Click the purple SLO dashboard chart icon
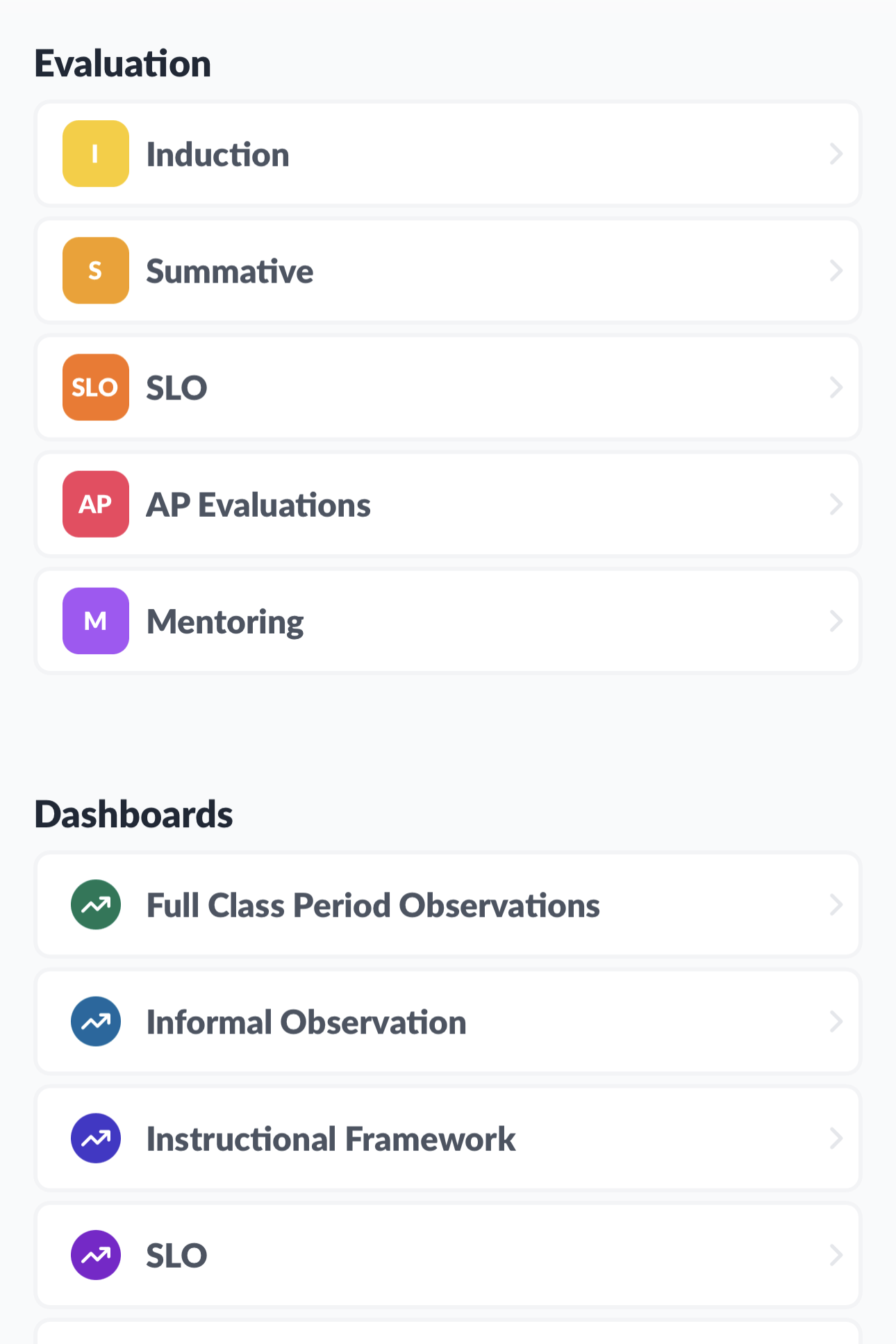The image size is (896, 1344). (95, 1254)
